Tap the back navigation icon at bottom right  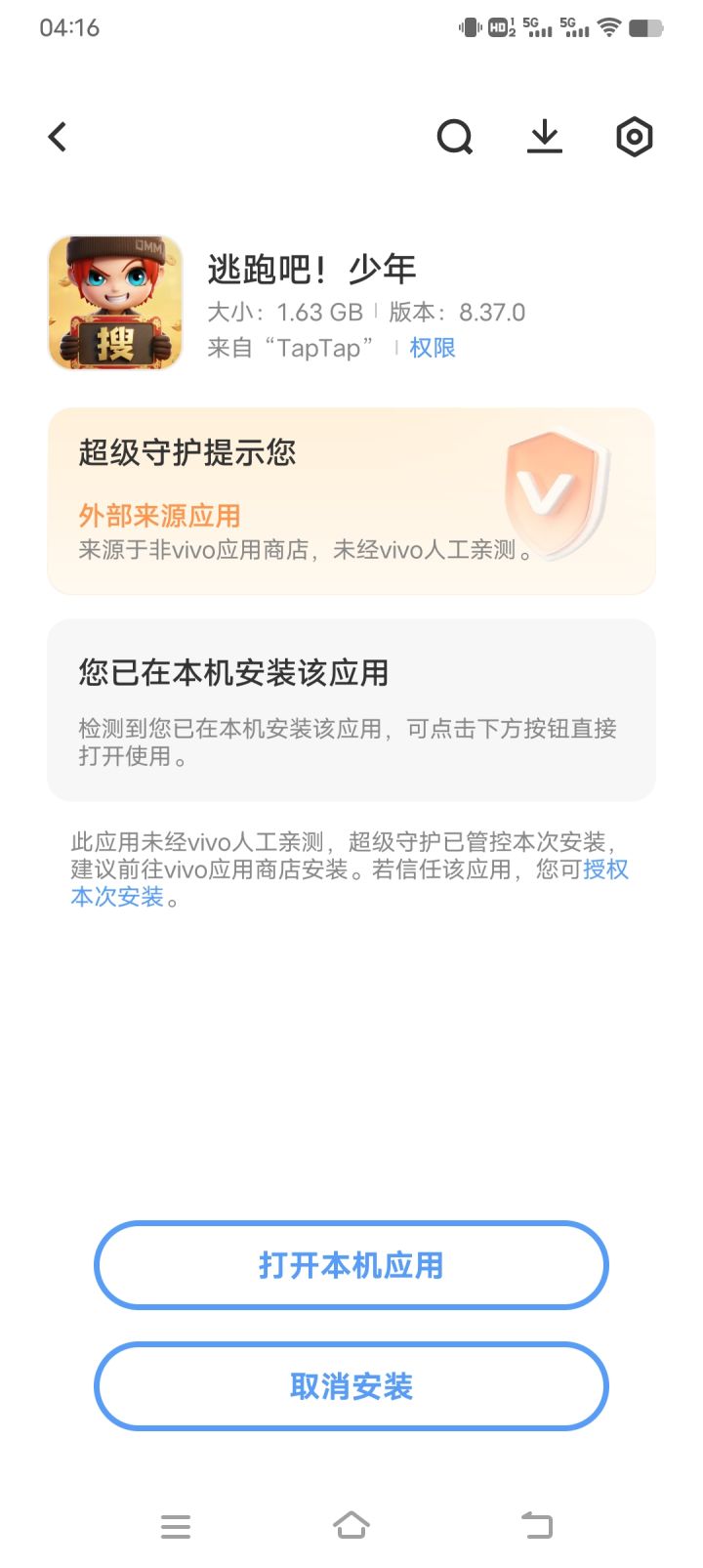tap(534, 1524)
